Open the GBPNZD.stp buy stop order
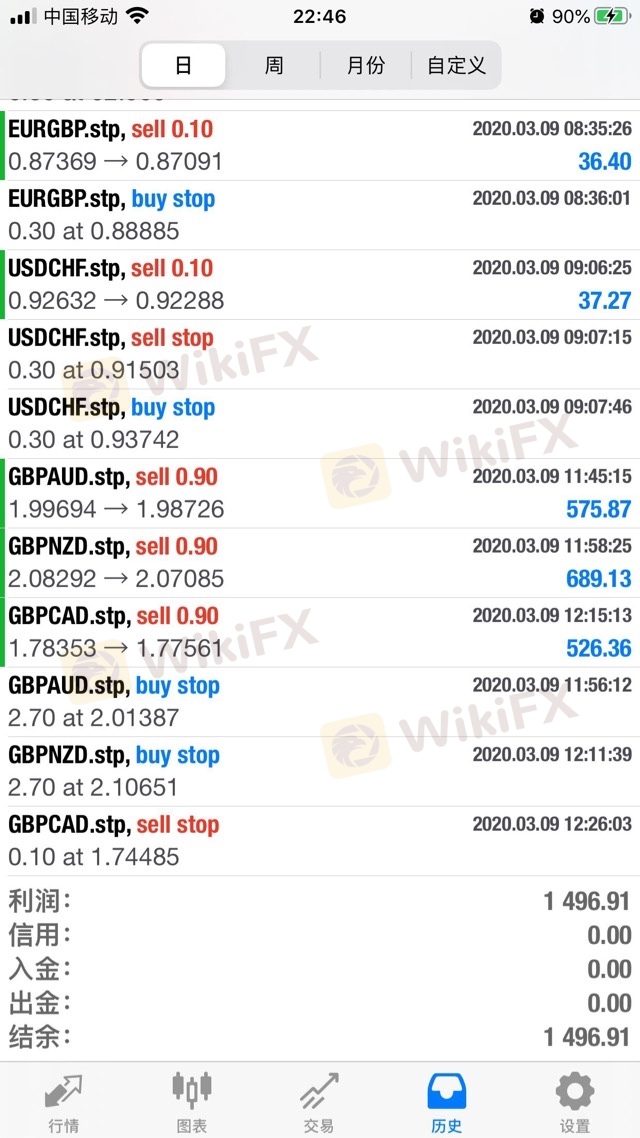Image resolution: width=640 pixels, height=1138 pixels. [320, 771]
